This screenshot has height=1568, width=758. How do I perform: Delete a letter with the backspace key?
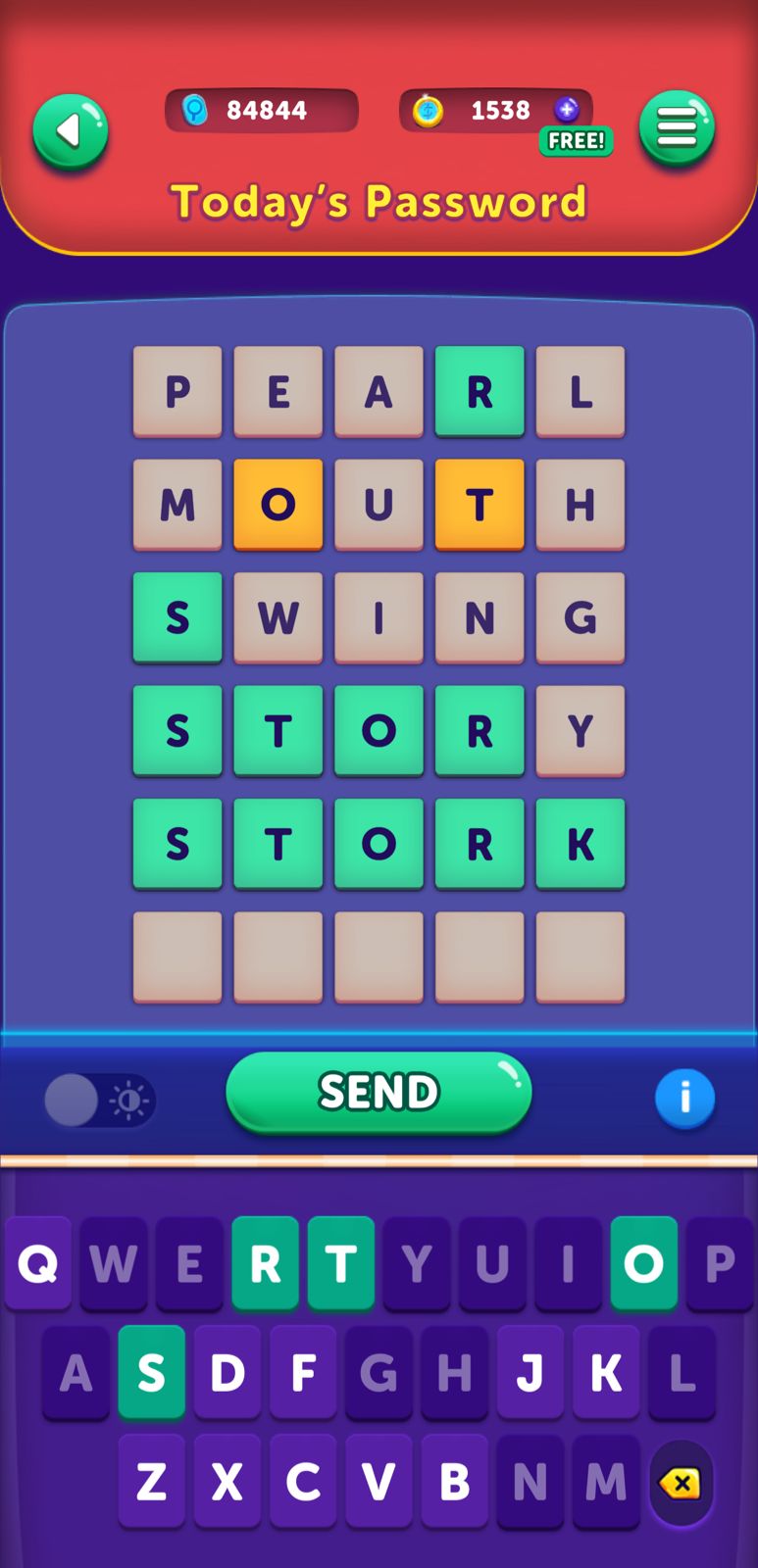click(x=681, y=1483)
